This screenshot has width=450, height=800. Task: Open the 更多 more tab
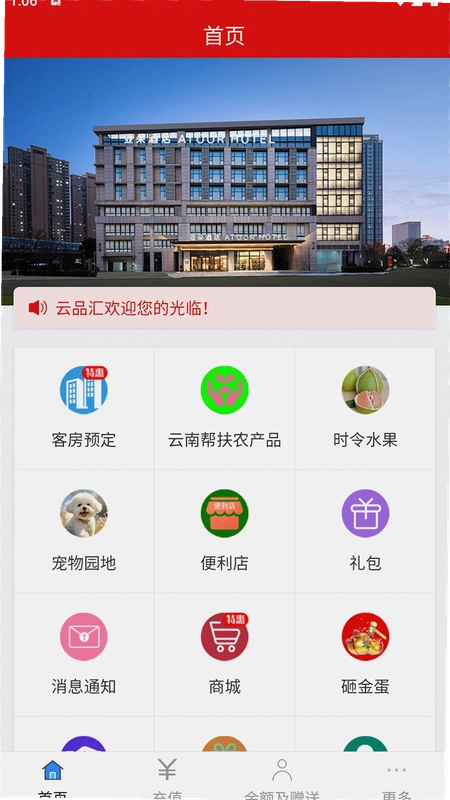pos(396,778)
